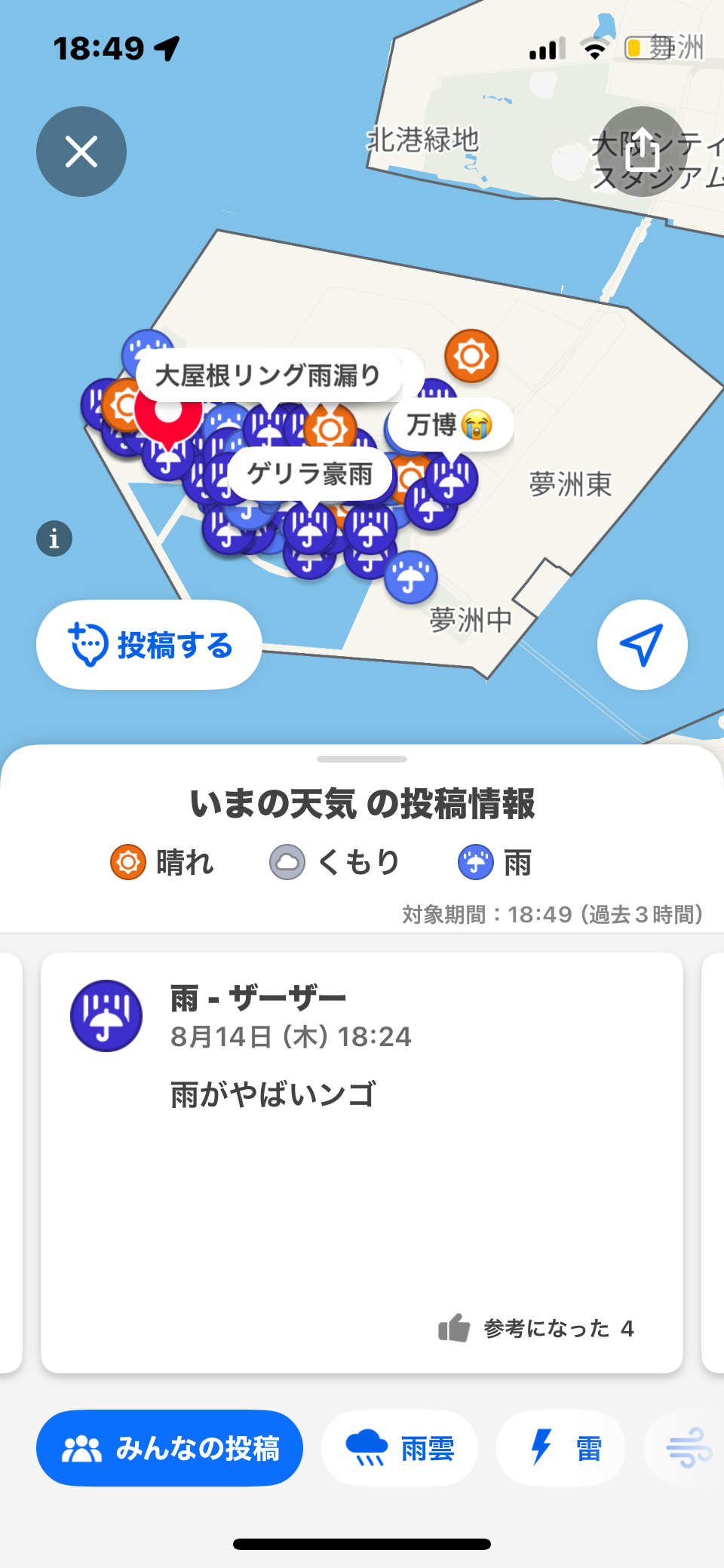
Task: Close the weather post map
Action: 81,152
